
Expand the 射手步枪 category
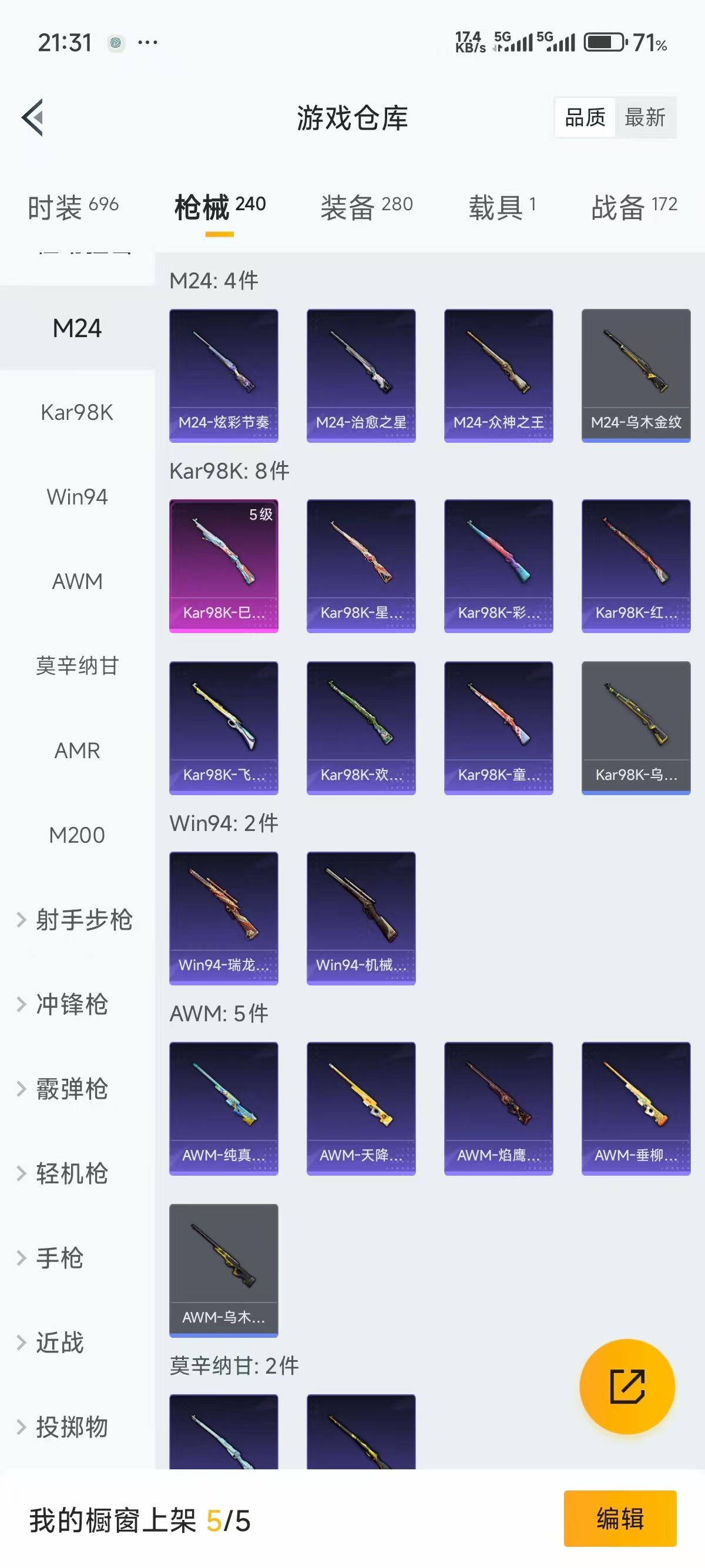pyautogui.click(x=78, y=919)
